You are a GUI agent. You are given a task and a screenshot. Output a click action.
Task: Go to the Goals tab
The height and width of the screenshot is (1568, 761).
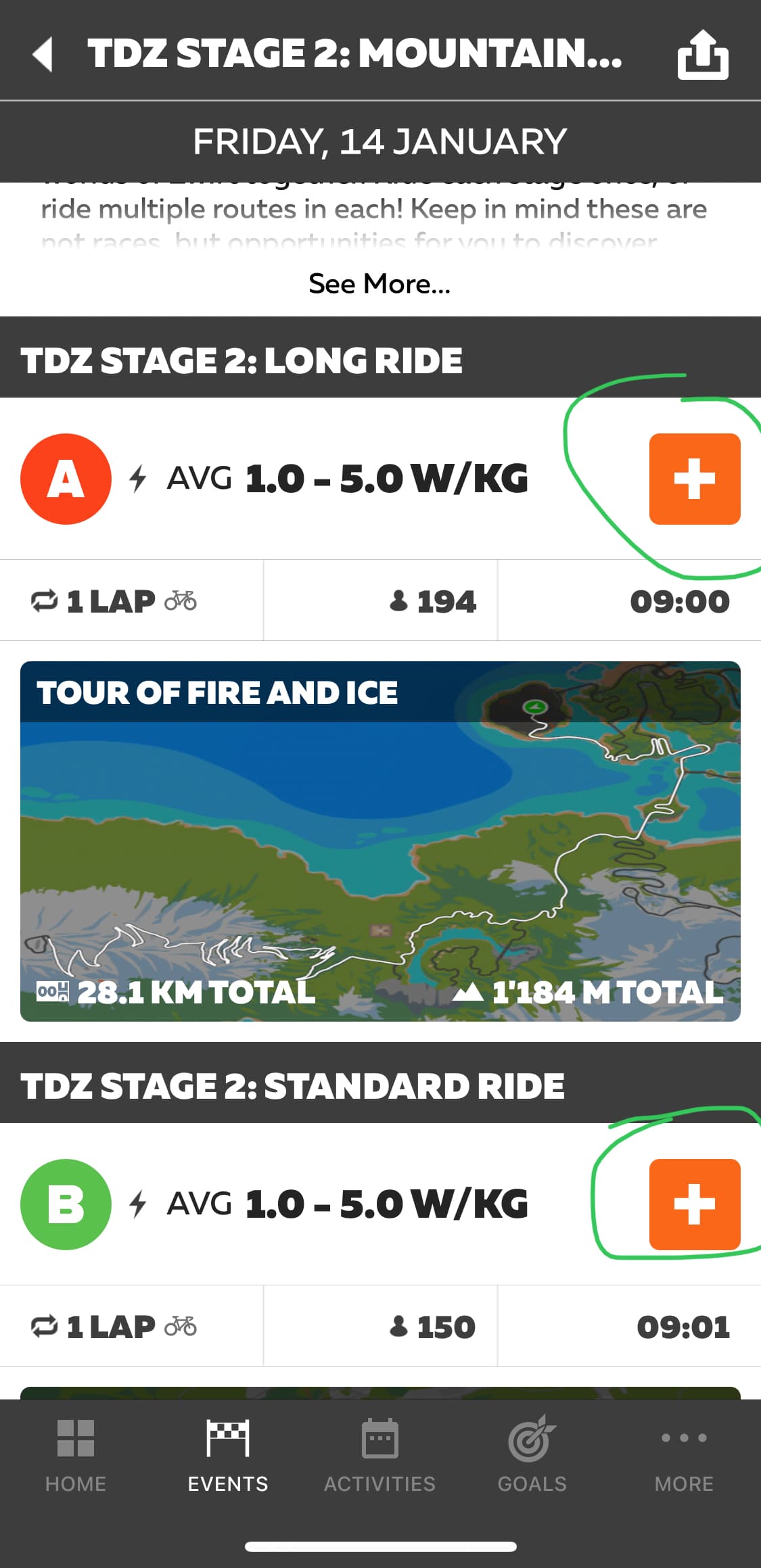(532, 1455)
